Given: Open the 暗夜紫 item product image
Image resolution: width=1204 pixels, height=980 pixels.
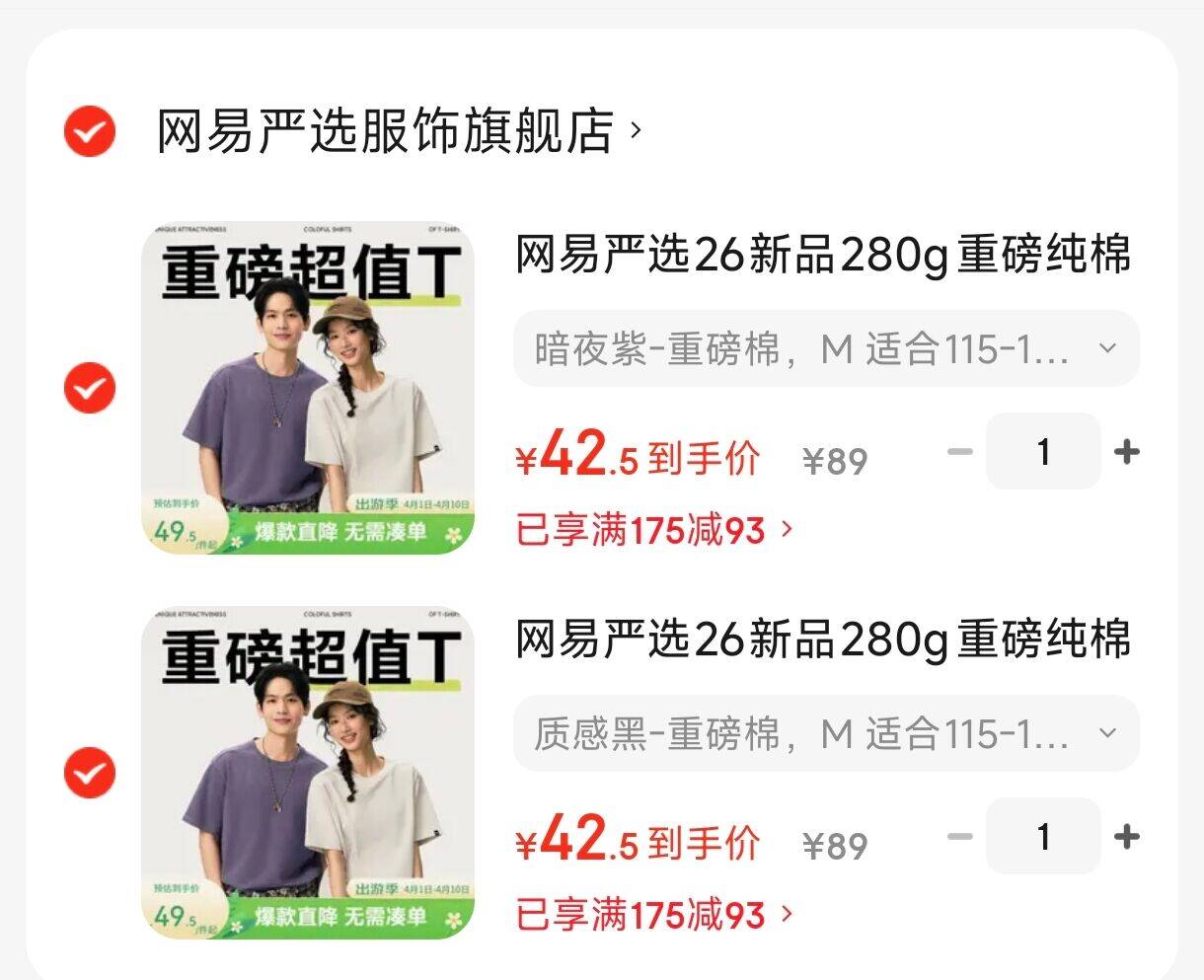Looking at the screenshot, I should coord(308,389).
